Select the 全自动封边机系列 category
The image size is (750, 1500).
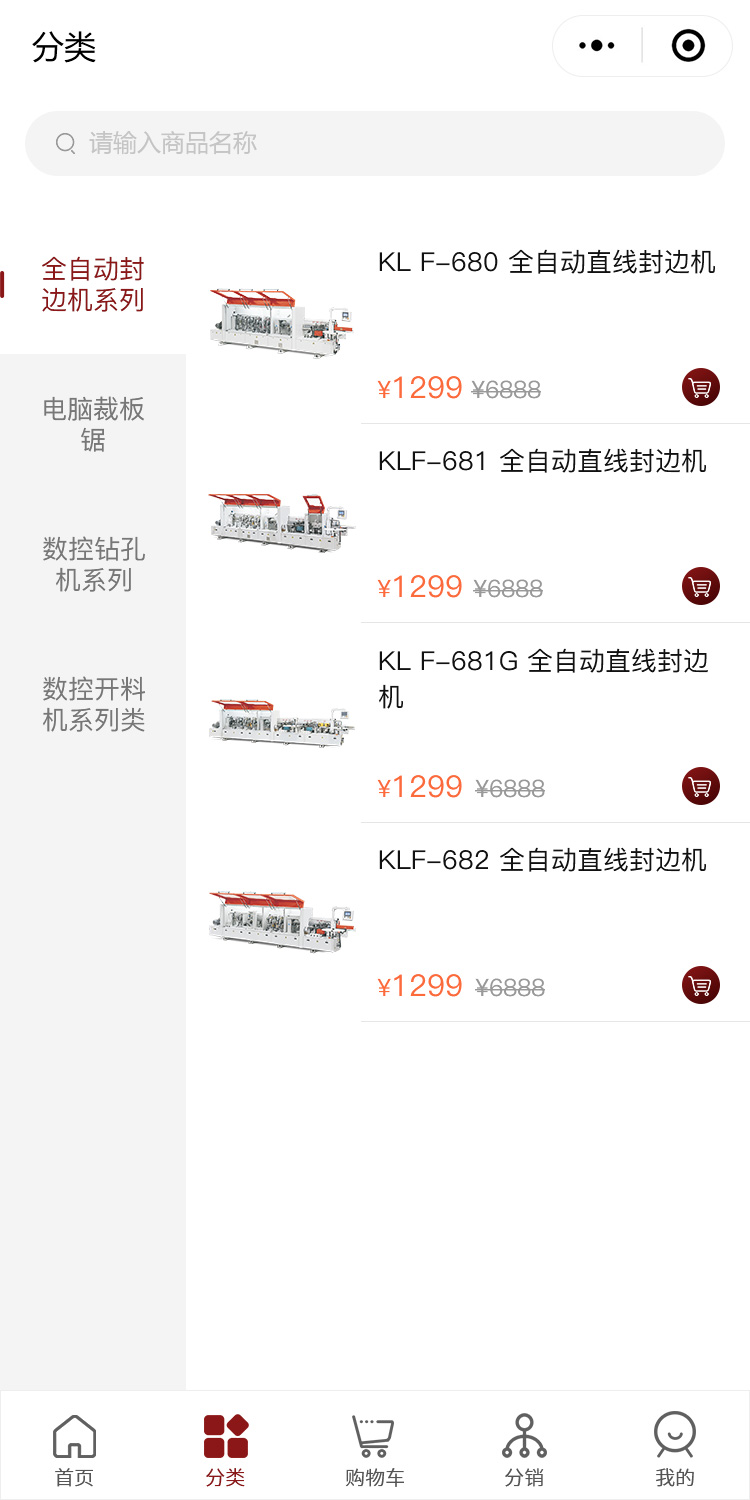tap(93, 285)
